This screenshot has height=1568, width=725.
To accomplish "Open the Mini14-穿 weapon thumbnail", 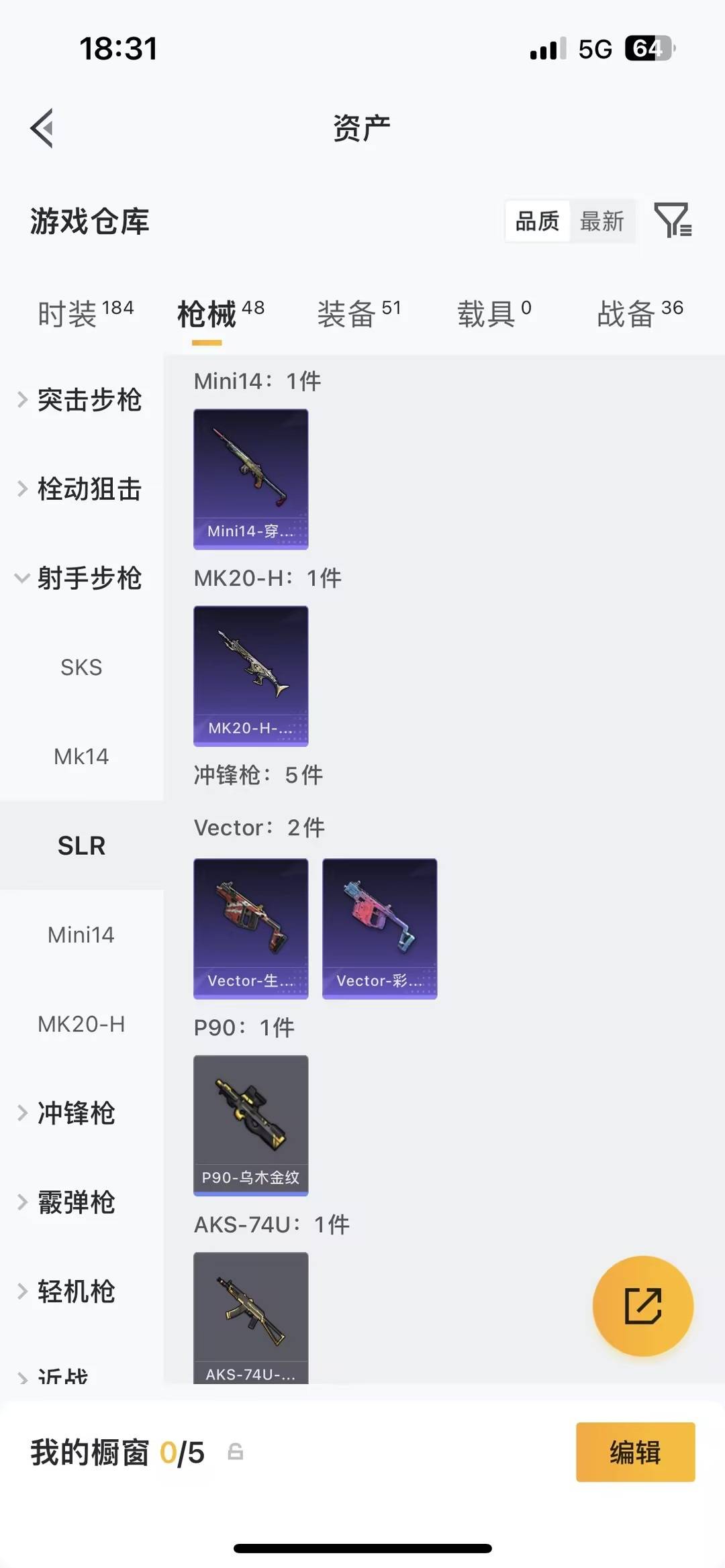I will click(x=250, y=478).
